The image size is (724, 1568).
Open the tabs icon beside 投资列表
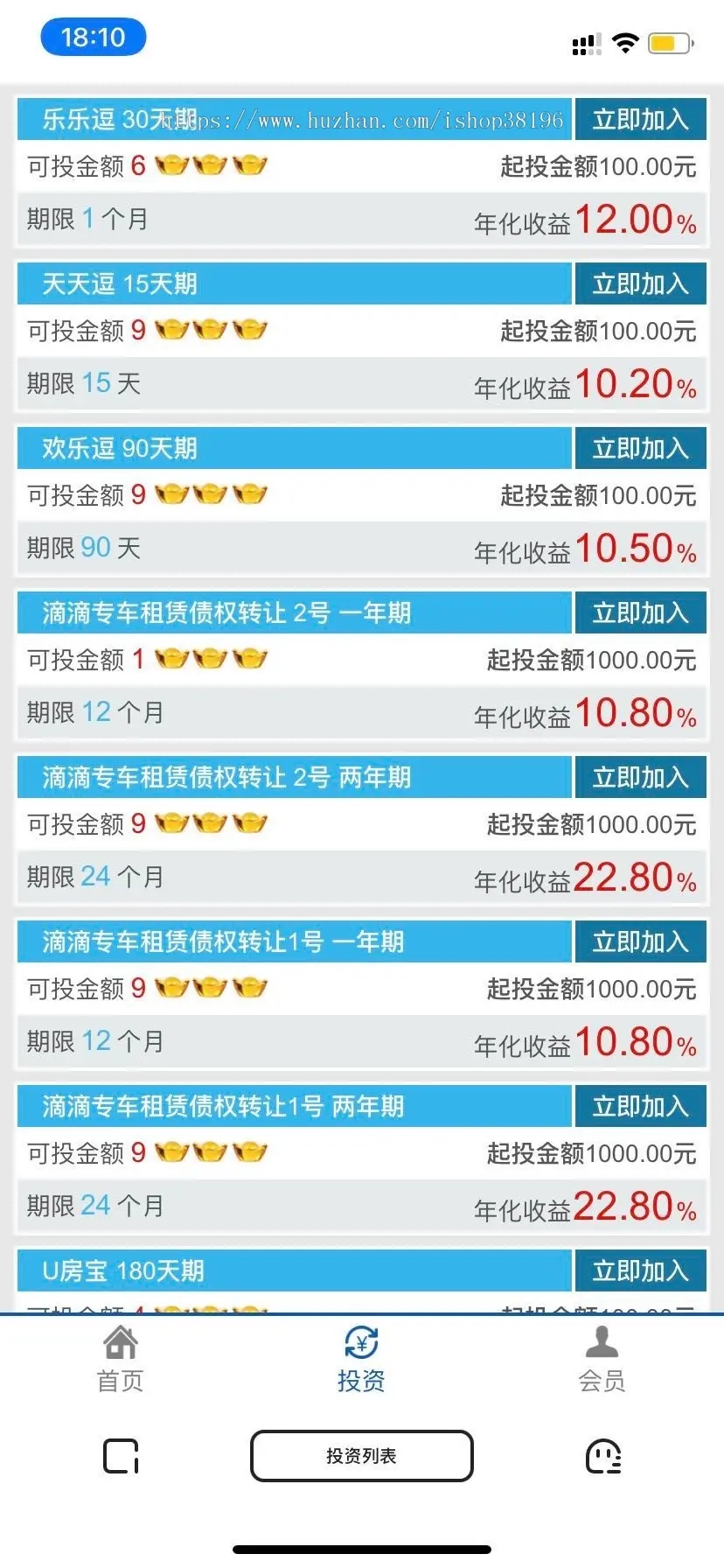click(121, 1456)
